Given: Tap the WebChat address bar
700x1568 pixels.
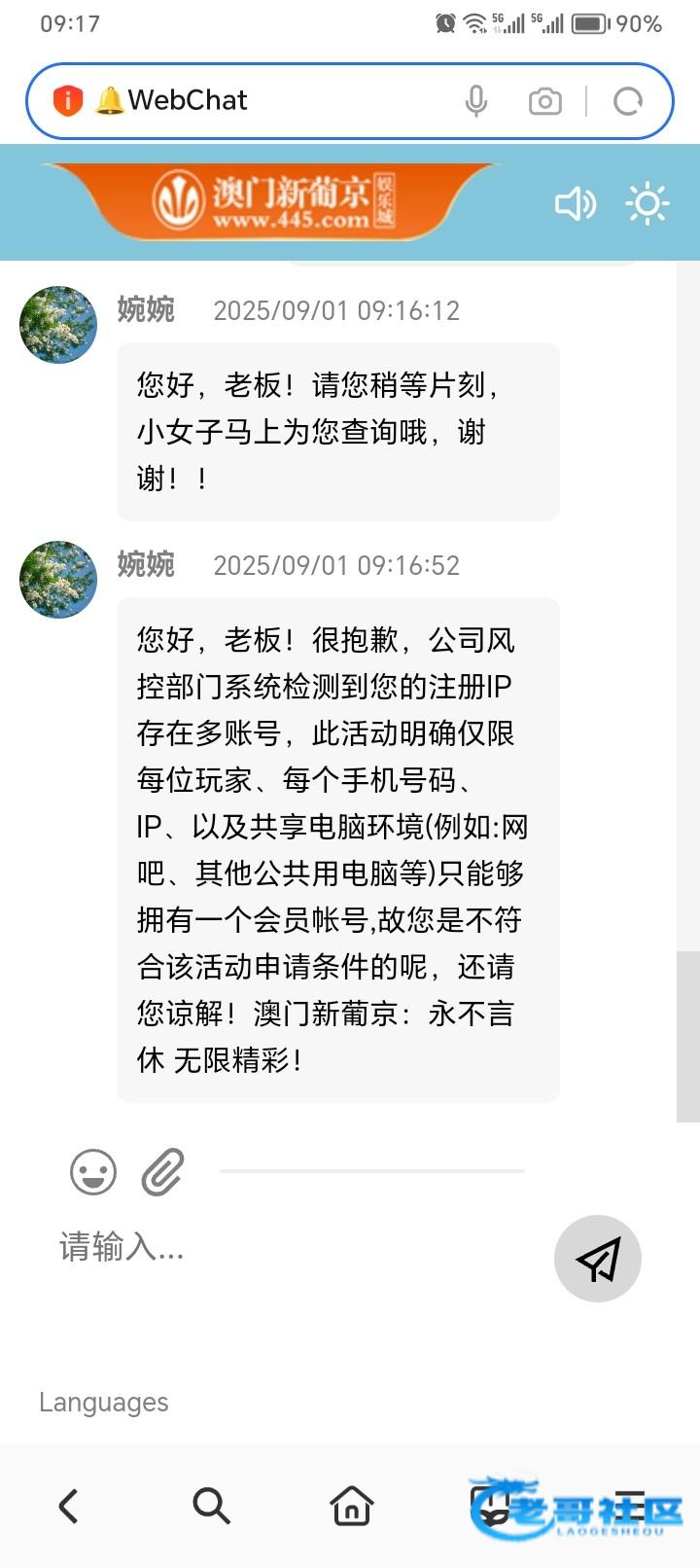Looking at the screenshot, I should (x=282, y=100).
